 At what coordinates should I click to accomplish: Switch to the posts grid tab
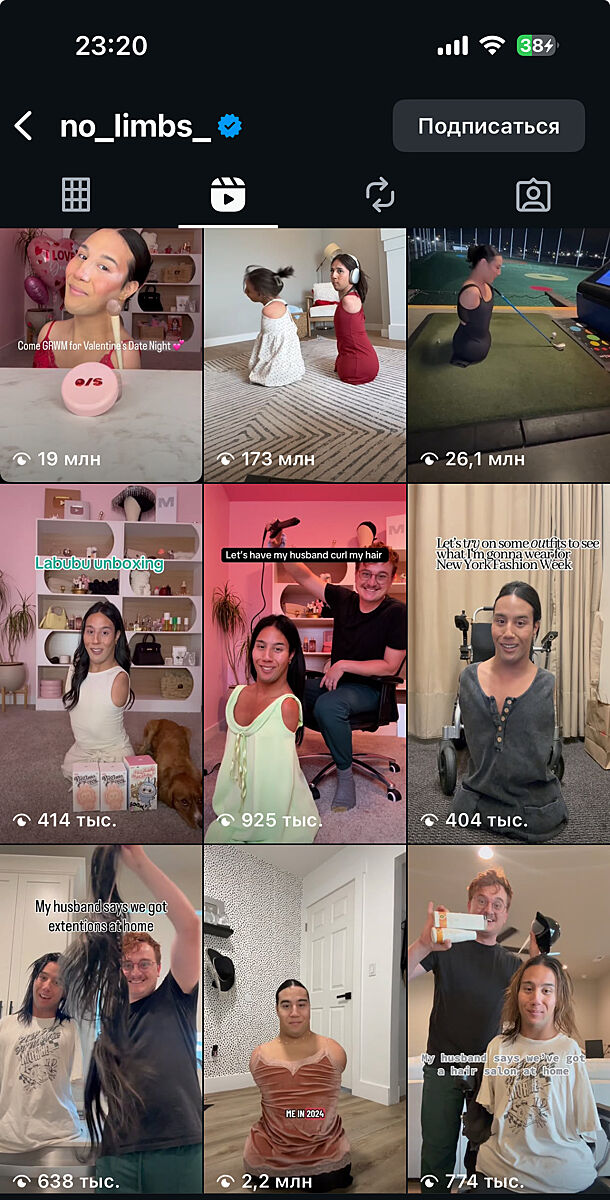(x=76, y=195)
